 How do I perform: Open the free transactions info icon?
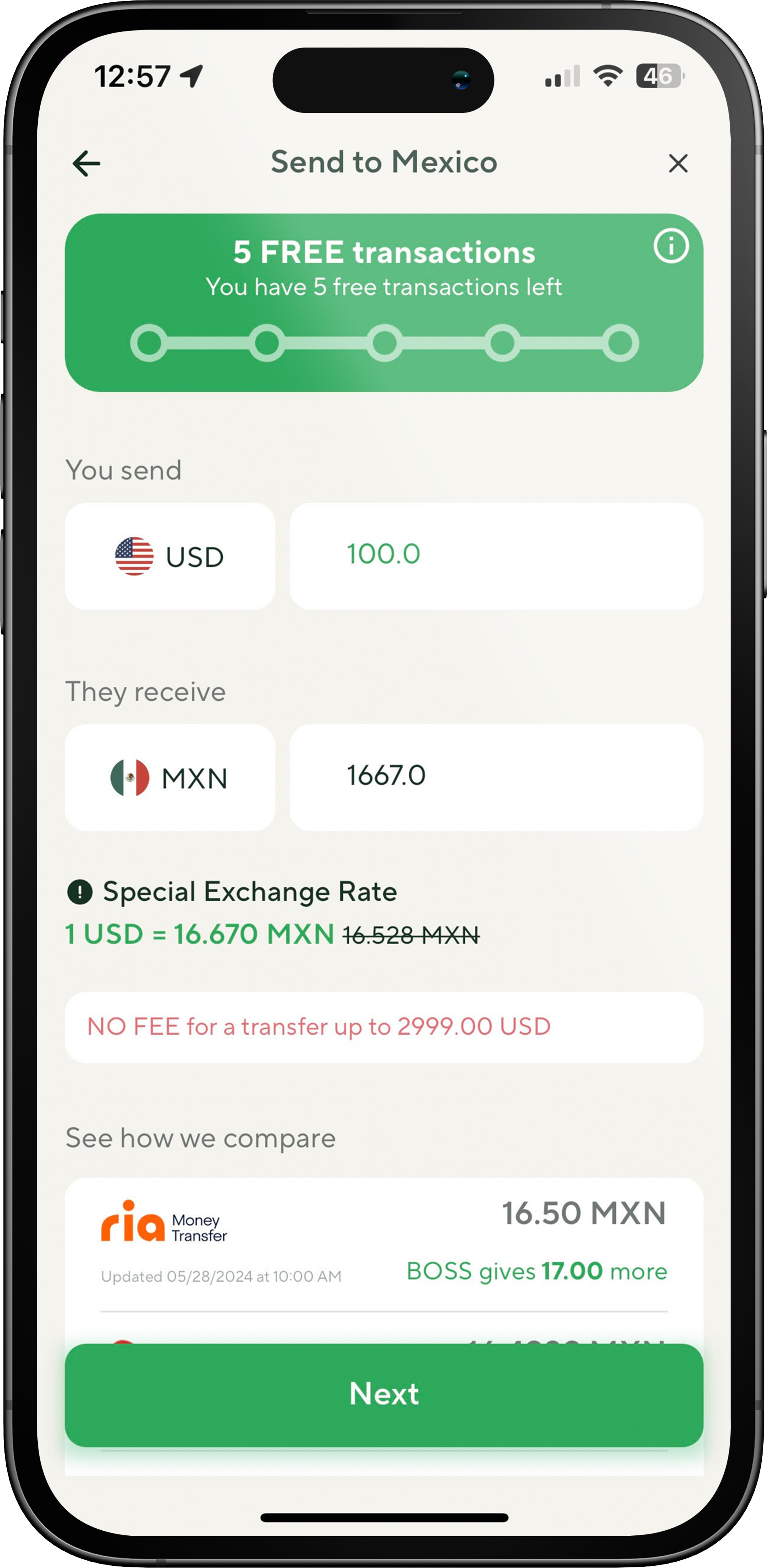tap(671, 247)
